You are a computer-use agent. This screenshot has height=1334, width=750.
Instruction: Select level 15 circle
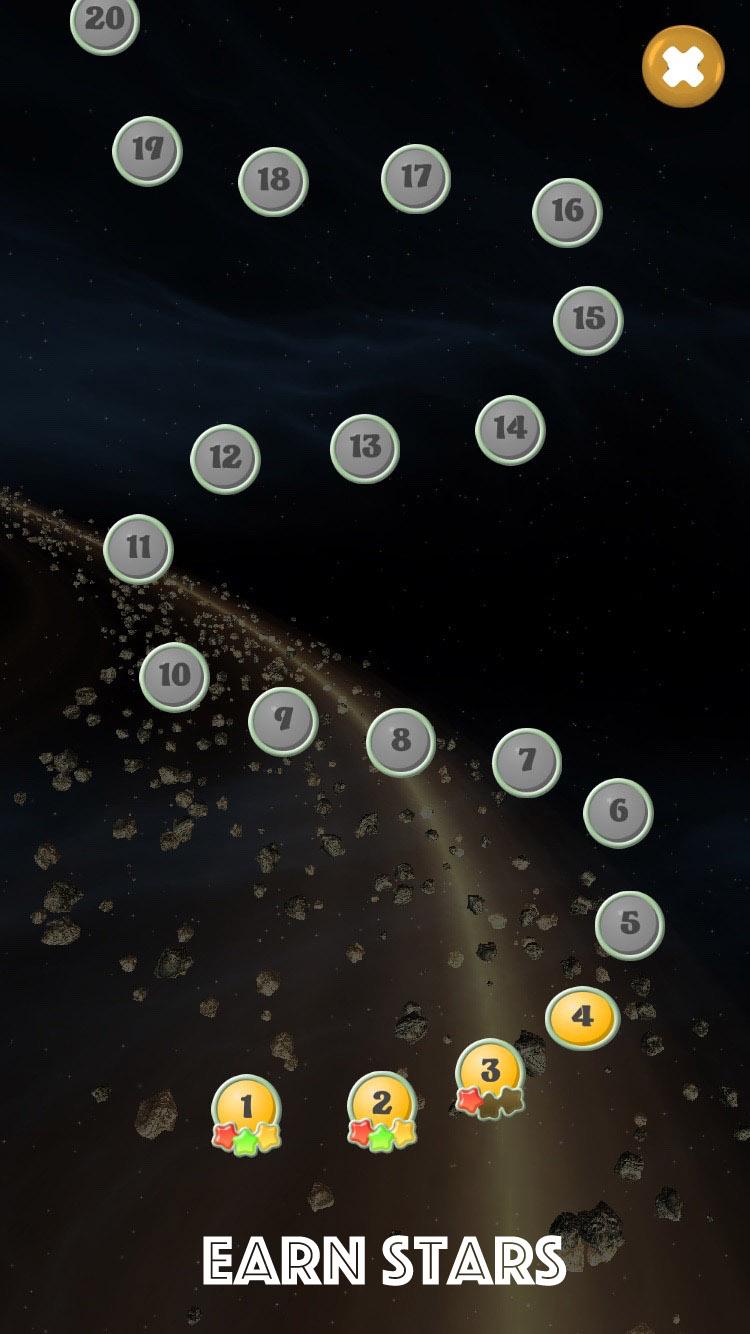coord(588,320)
